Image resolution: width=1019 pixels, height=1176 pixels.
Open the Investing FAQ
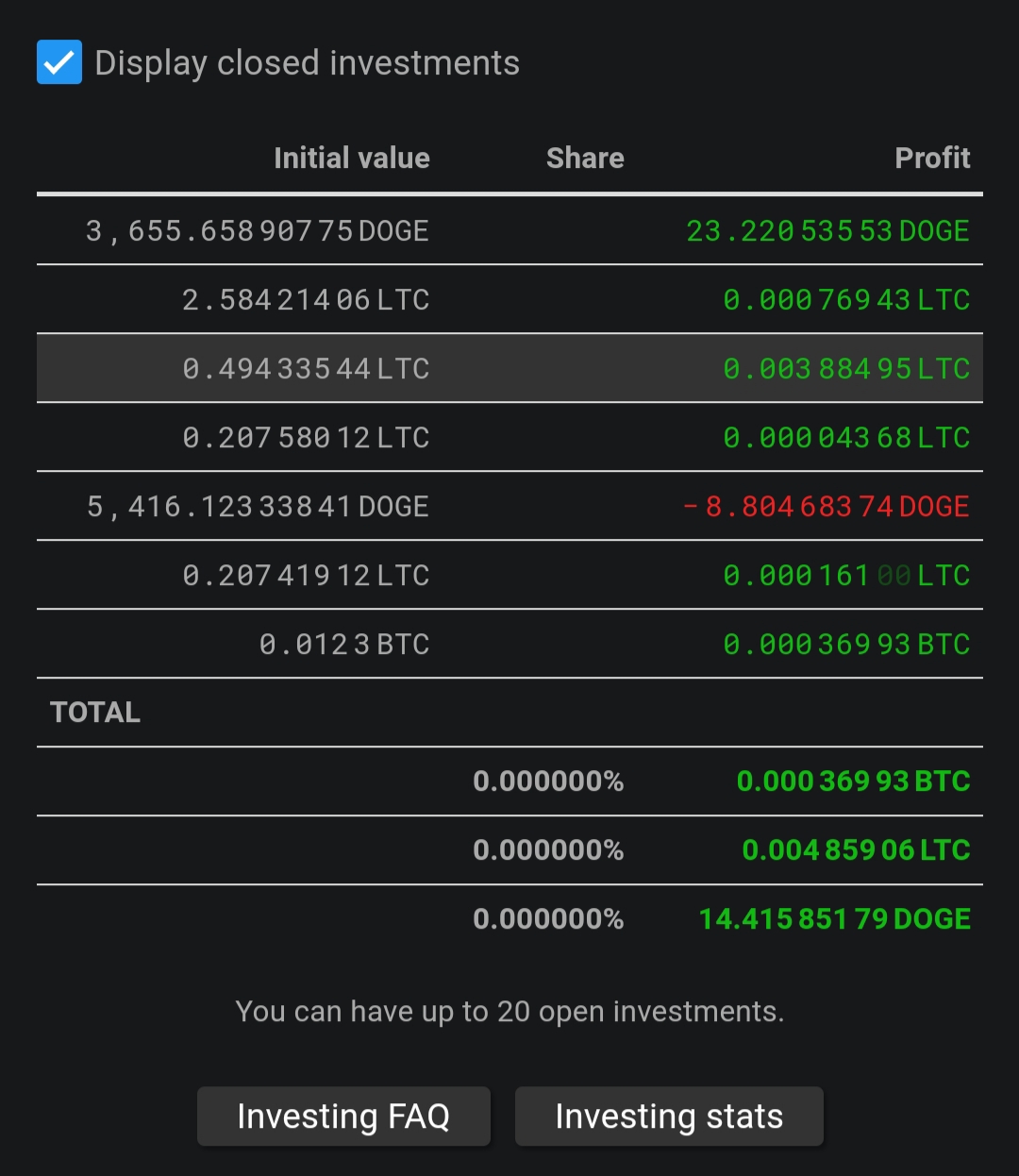343,1117
